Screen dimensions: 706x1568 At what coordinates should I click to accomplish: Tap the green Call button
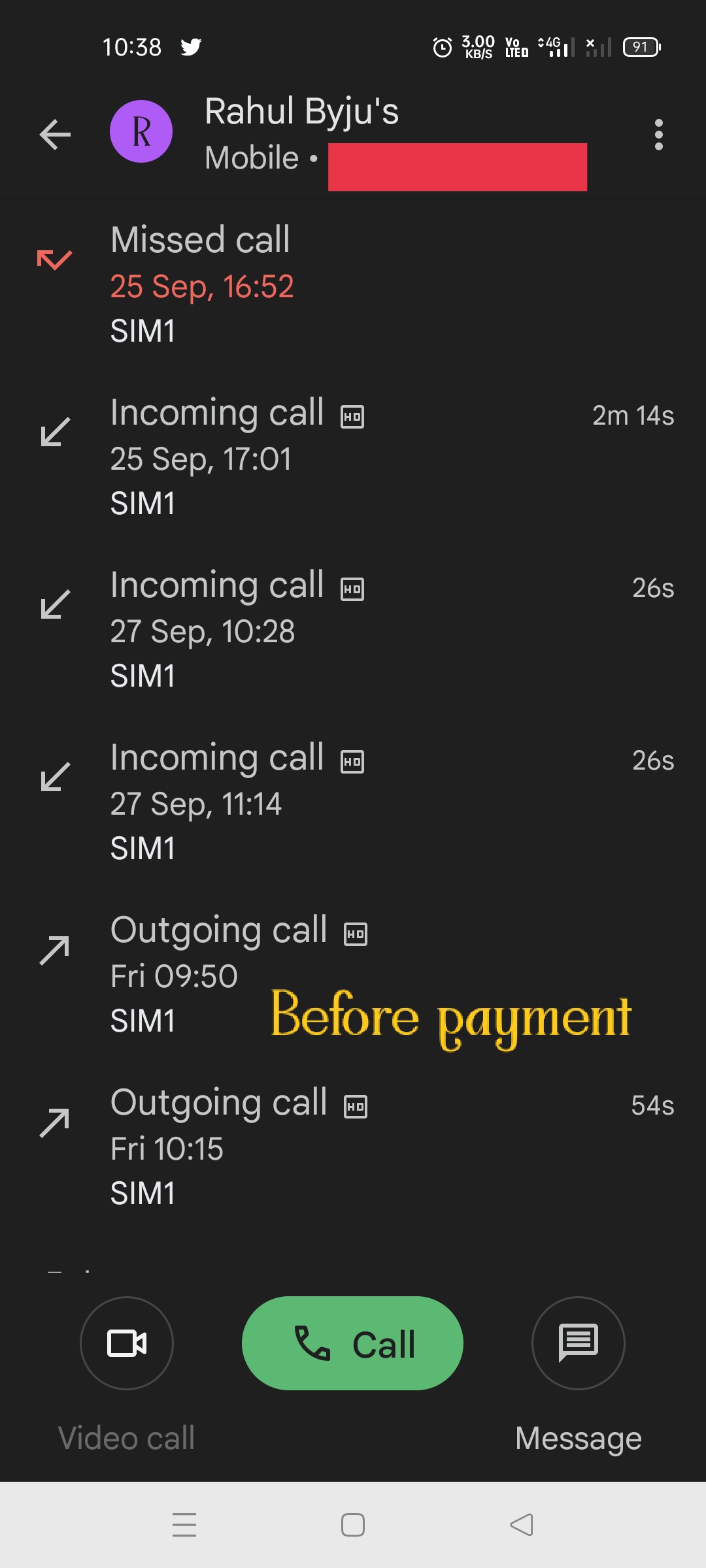click(352, 1343)
